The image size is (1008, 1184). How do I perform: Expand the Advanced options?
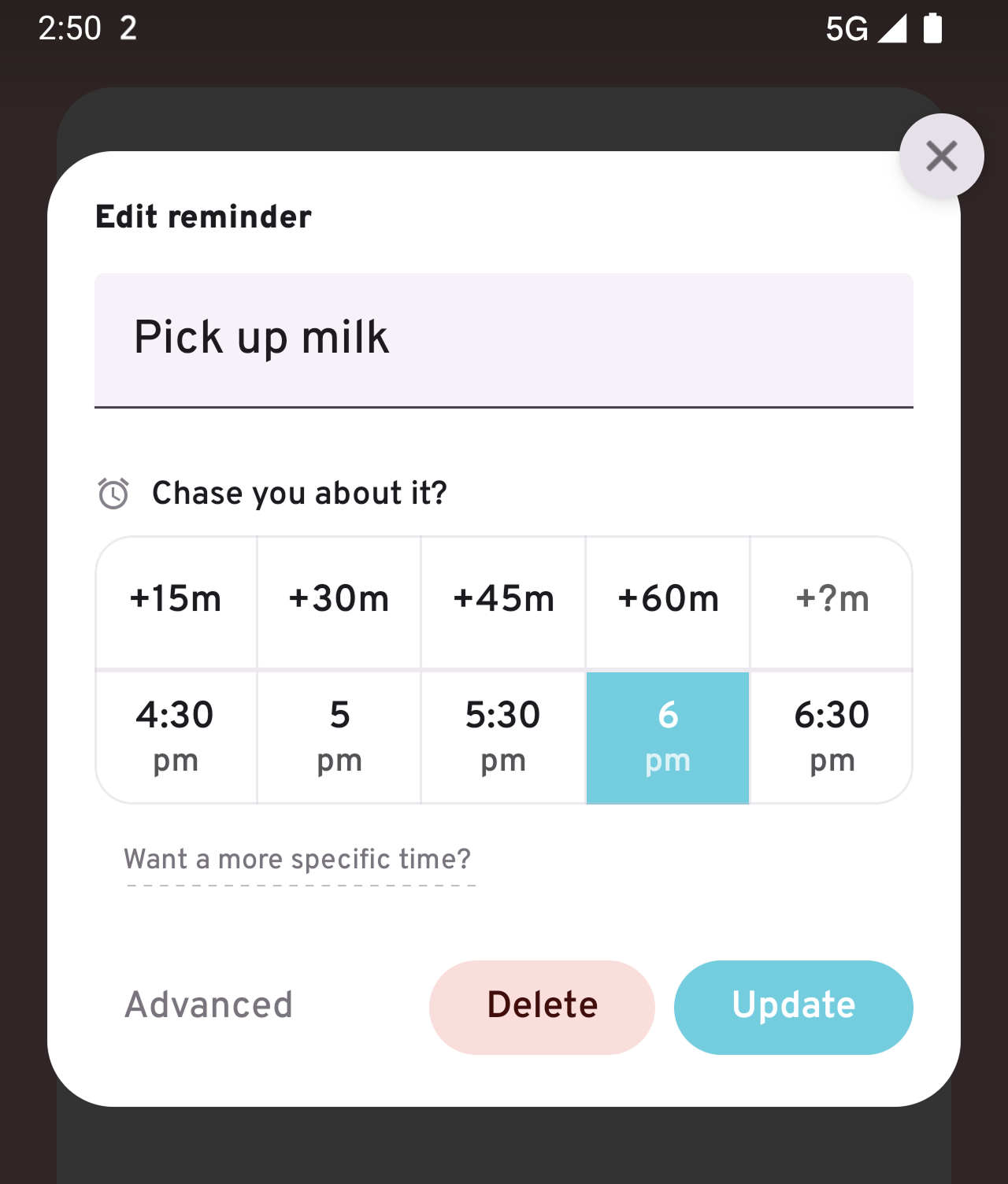209,1005
